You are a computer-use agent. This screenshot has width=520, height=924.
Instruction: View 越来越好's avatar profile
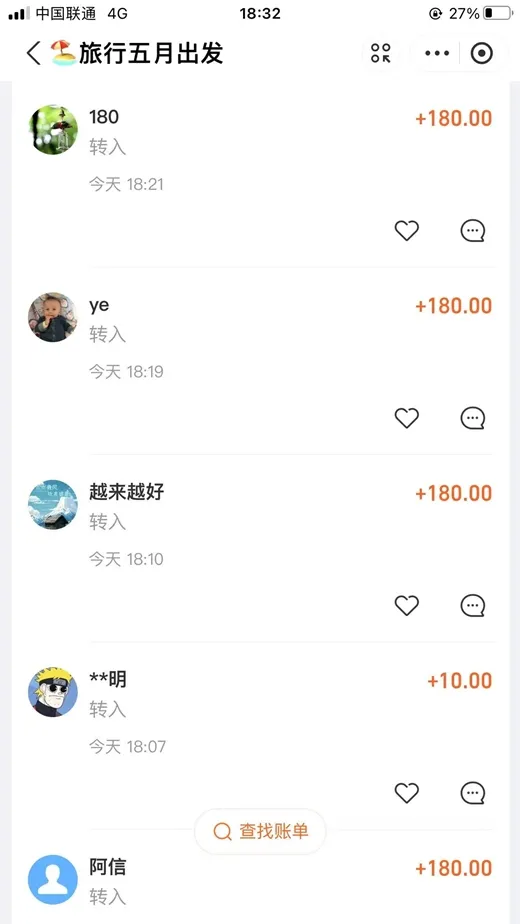point(52,504)
